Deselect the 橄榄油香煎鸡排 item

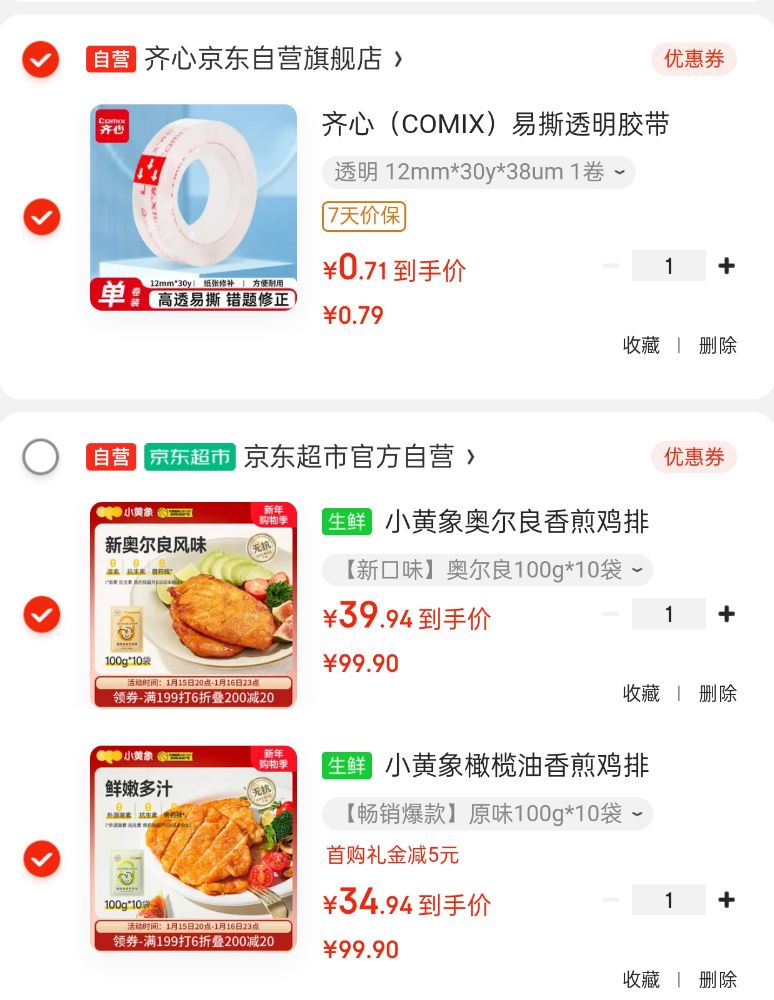(41, 858)
